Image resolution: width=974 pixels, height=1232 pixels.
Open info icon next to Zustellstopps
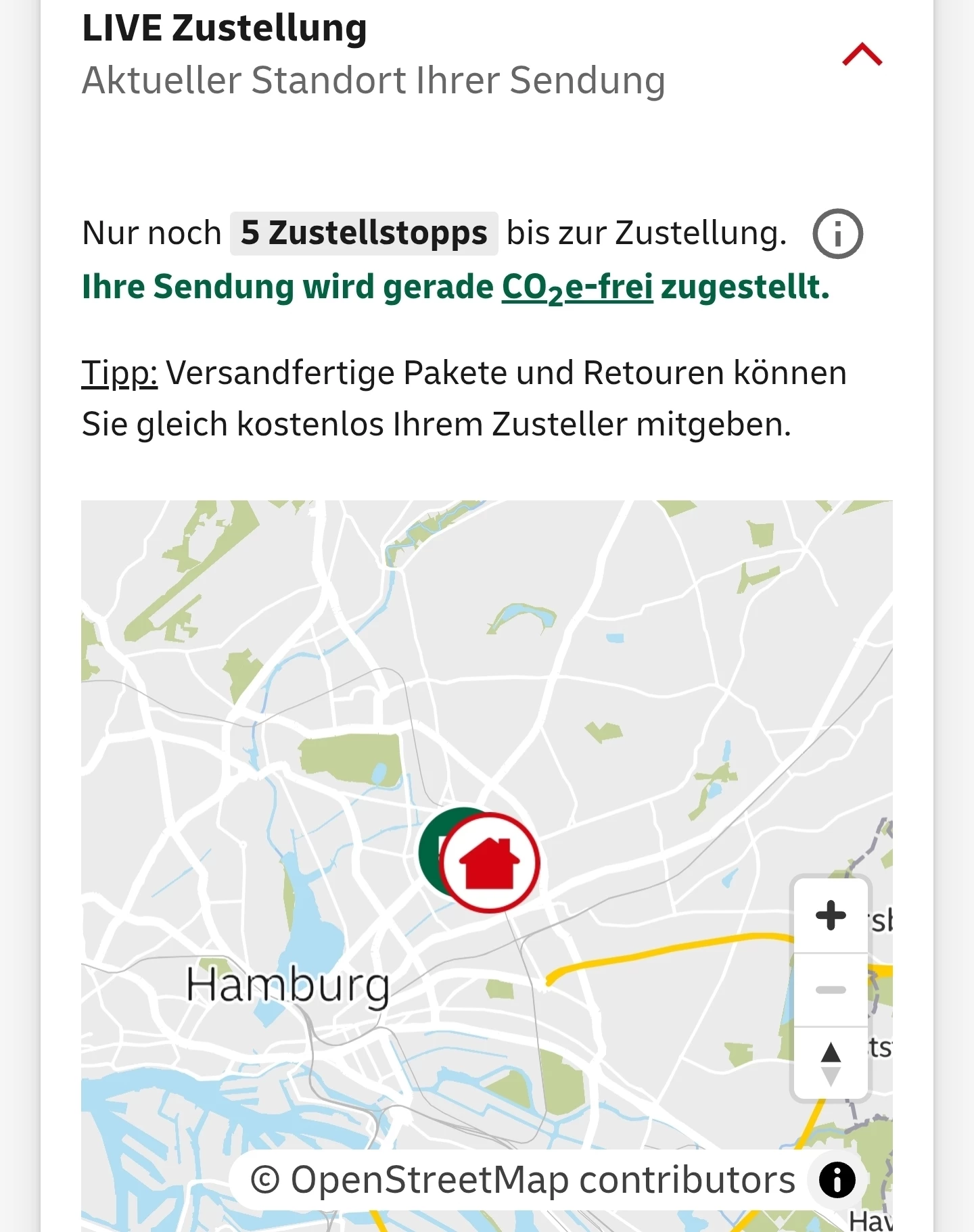[837, 234]
